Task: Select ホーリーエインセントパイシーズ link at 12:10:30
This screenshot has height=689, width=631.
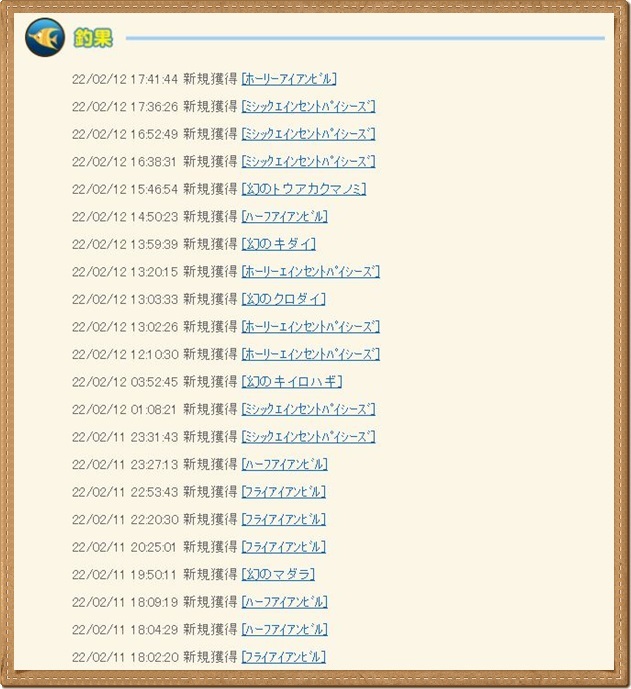Action: (310, 354)
